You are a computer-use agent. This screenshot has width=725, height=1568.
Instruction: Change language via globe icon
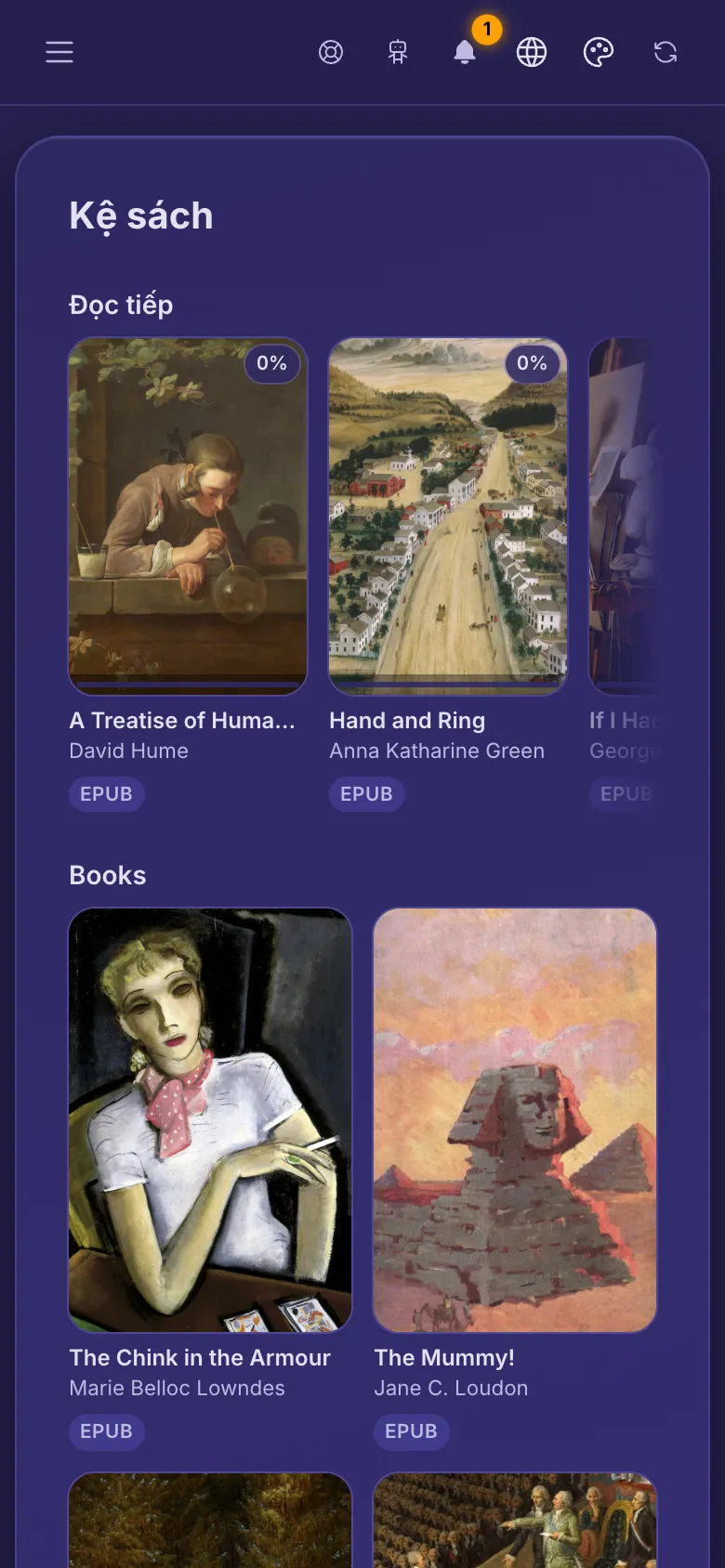532,52
